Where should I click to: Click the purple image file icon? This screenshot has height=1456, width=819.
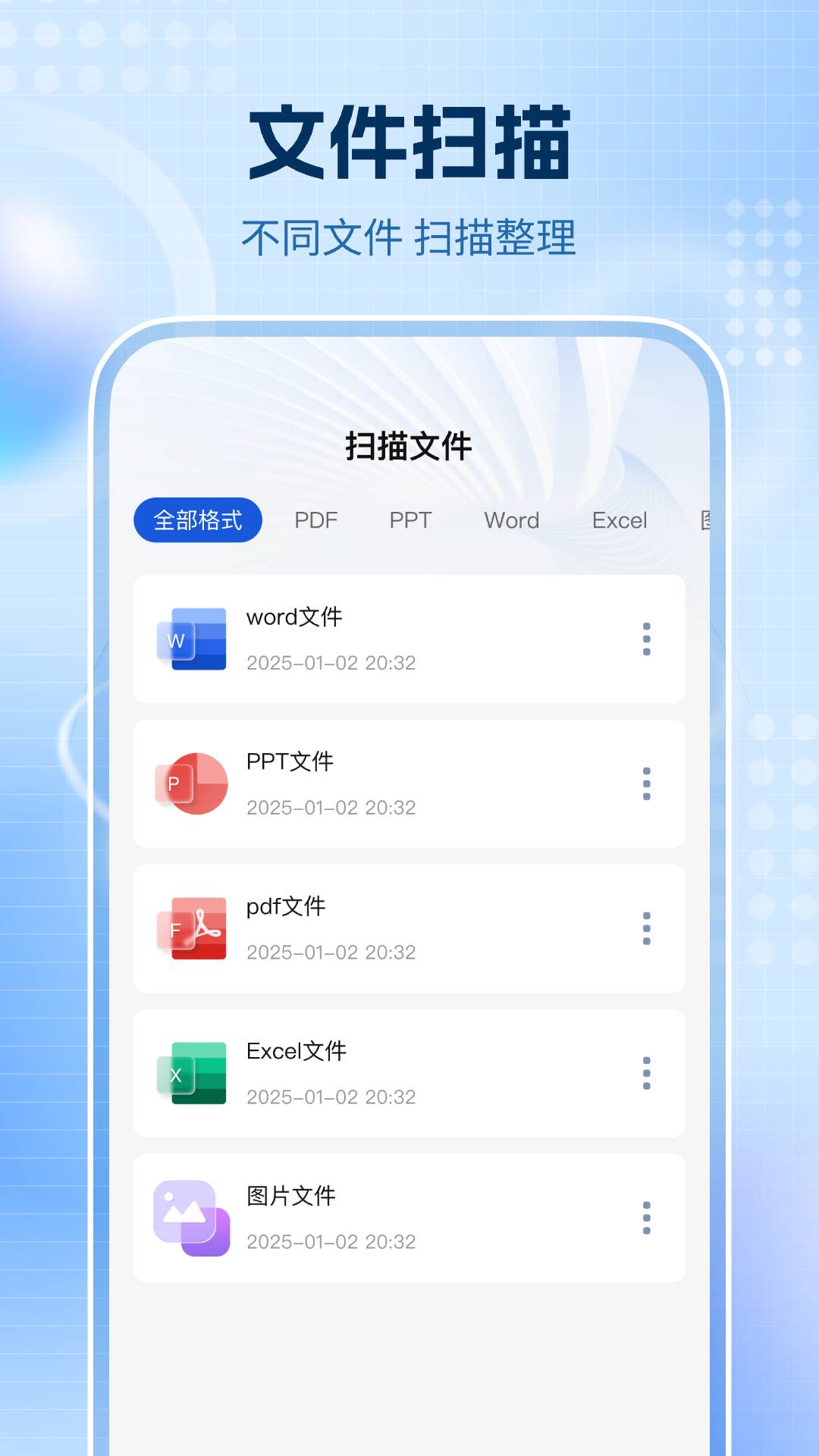click(x=191, y=1217)
